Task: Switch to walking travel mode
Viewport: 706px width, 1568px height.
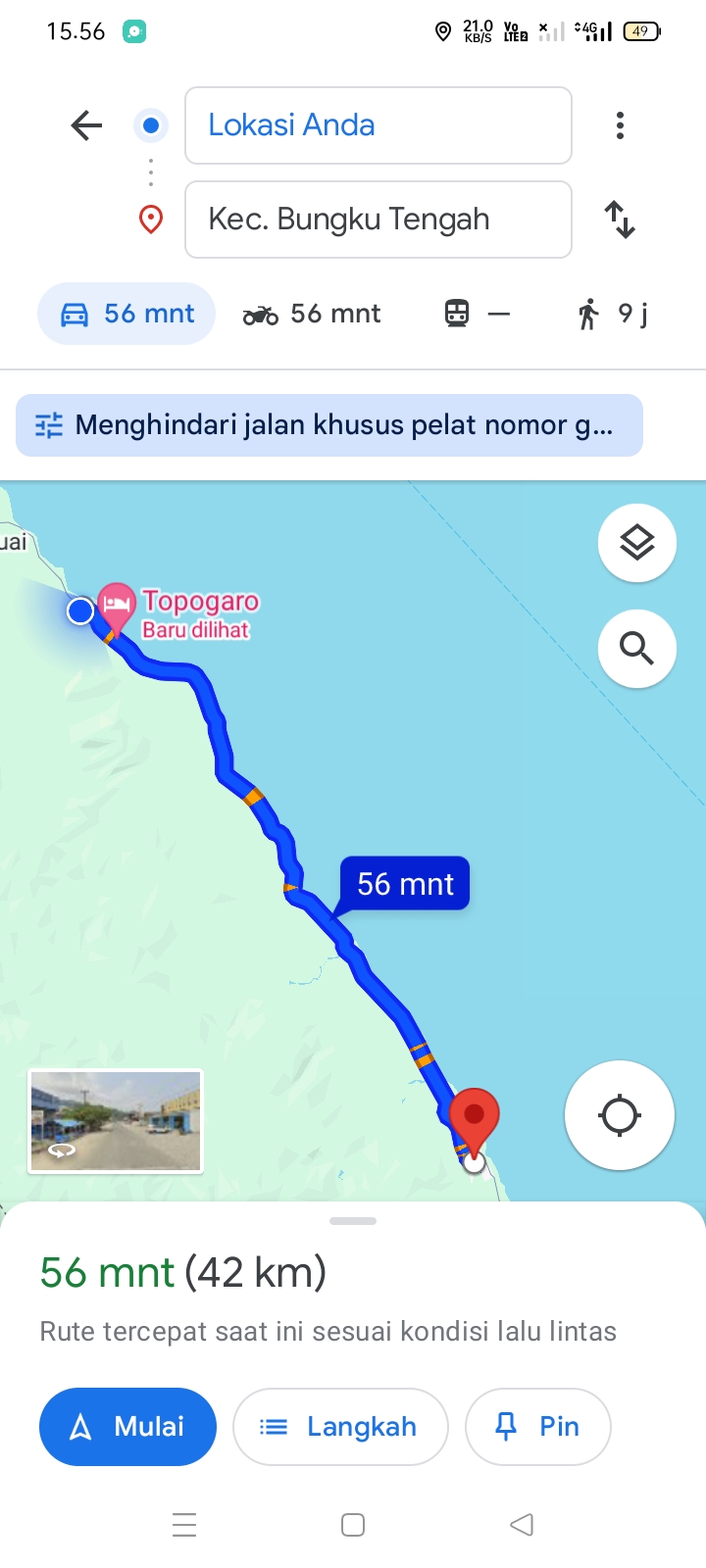Action: coord(613,314)
